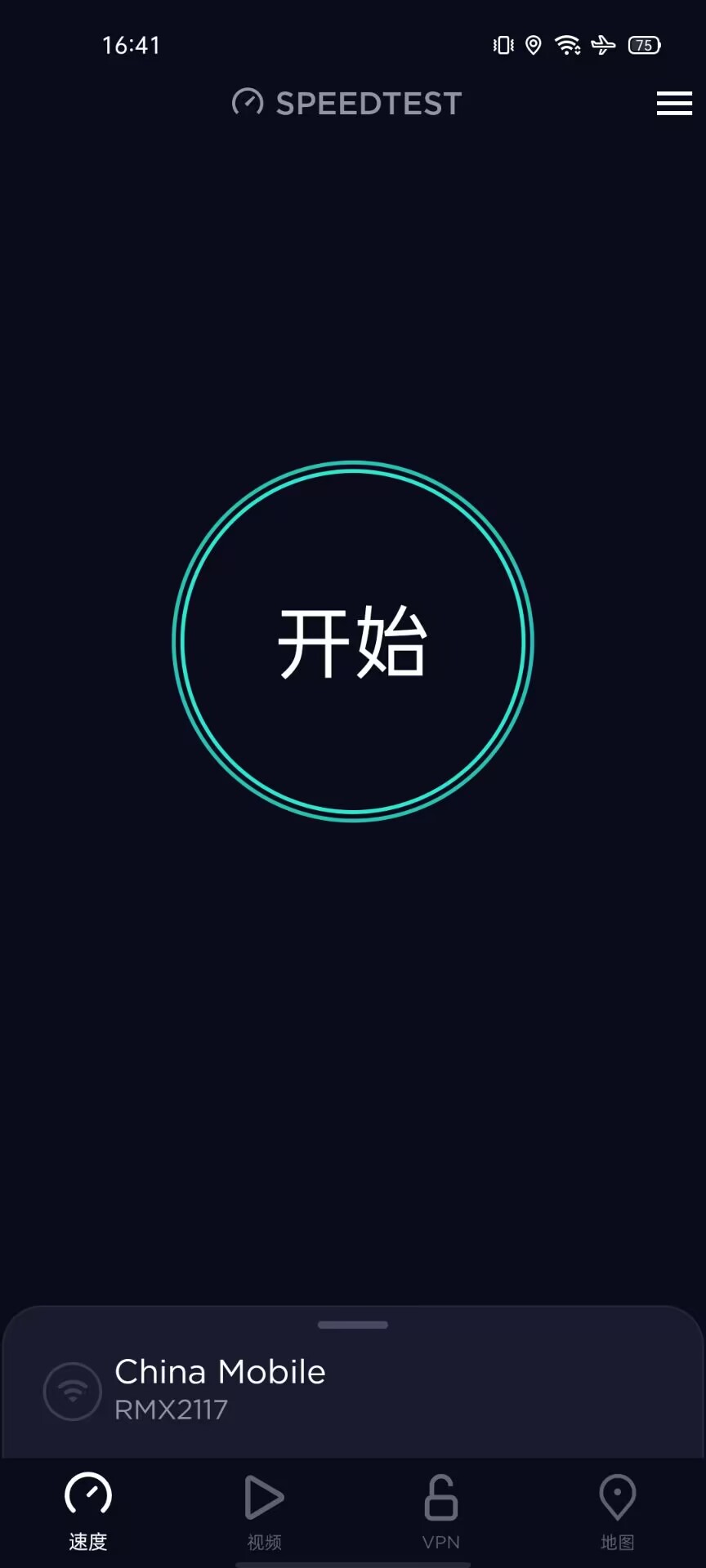Open the China Mobile connection row

click(353, 1390)
